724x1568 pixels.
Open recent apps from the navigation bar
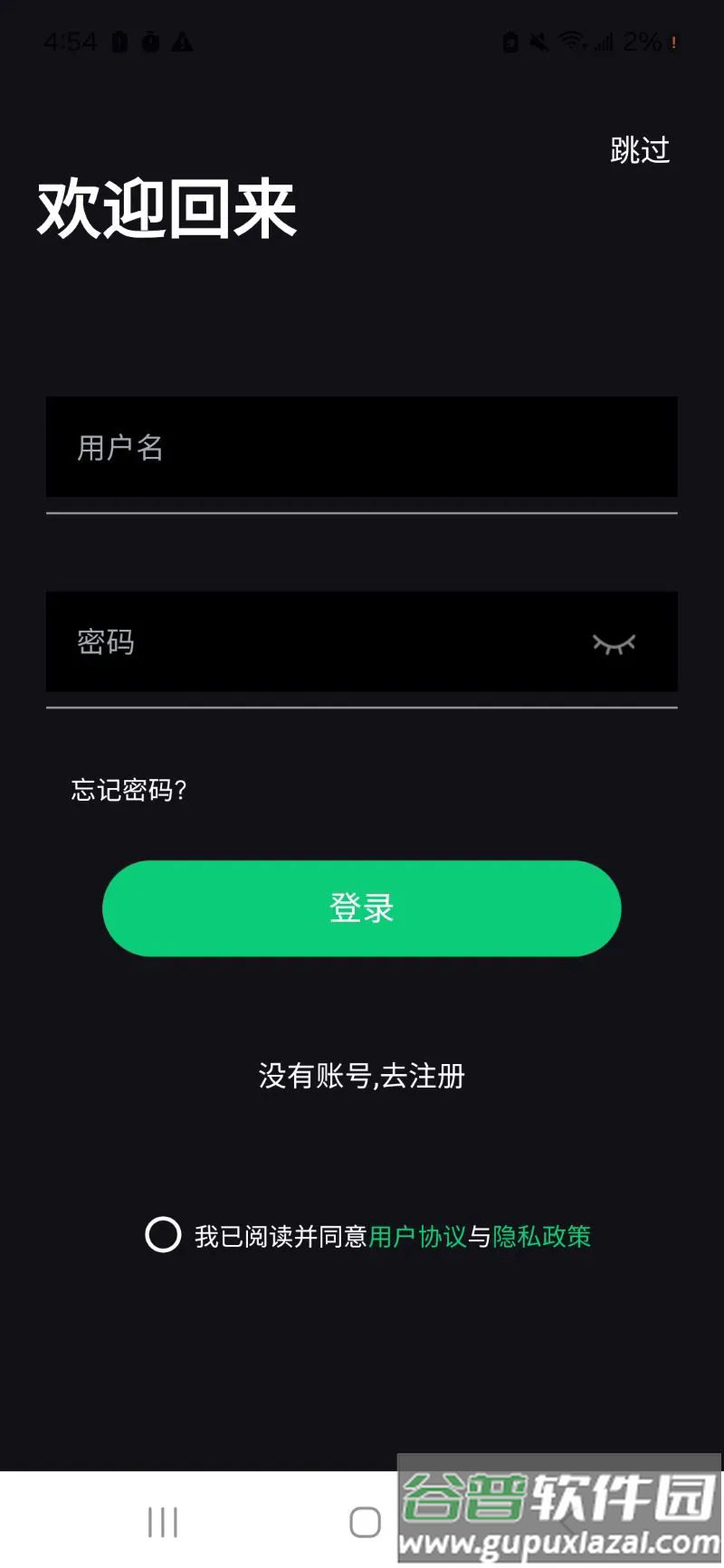pos(161,1516)
